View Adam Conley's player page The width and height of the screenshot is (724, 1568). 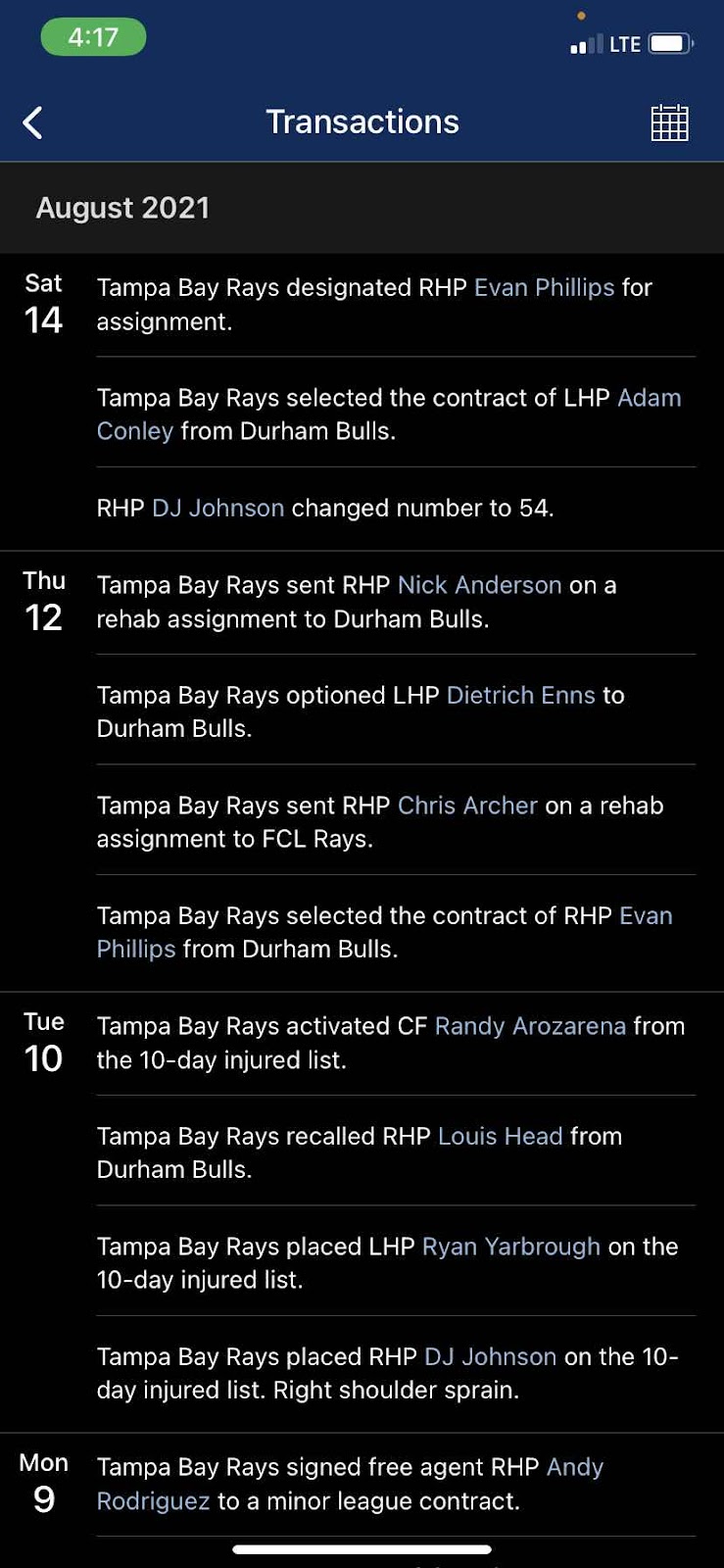(649, 398)
